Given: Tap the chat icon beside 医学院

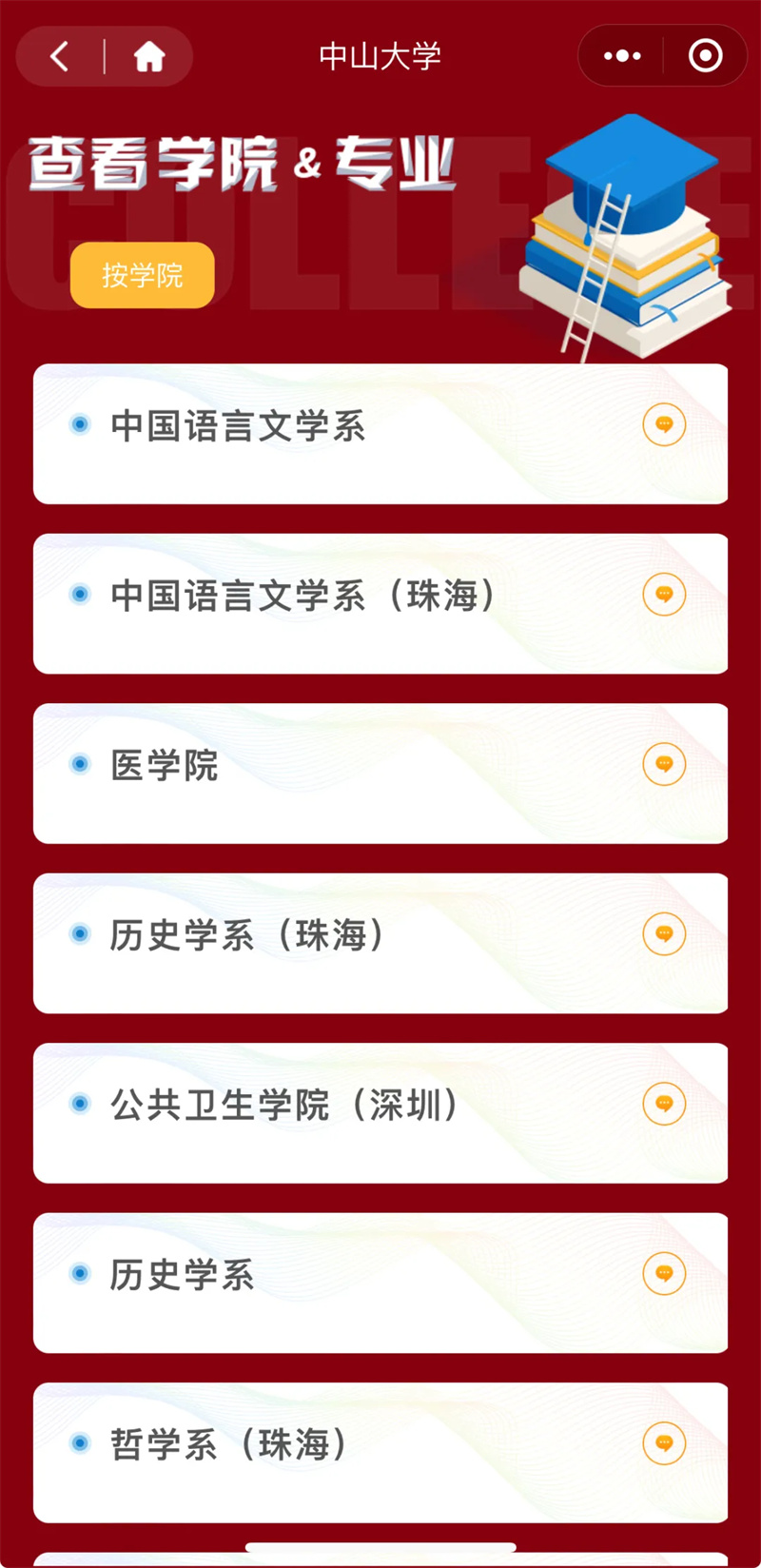Looking at the screenshot, I should point(664,764).
